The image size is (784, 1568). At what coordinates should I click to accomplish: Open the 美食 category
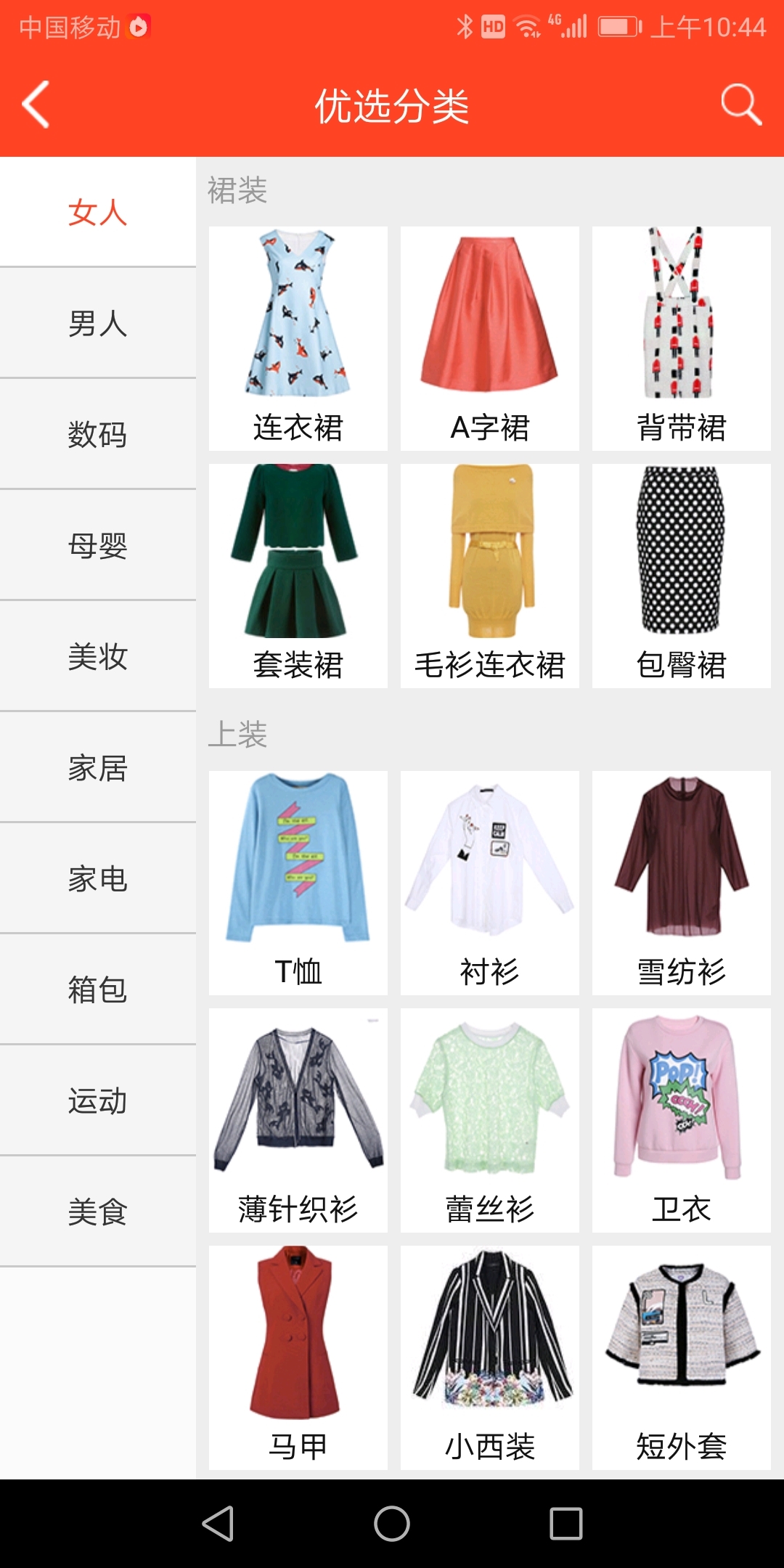(98, 1212)
